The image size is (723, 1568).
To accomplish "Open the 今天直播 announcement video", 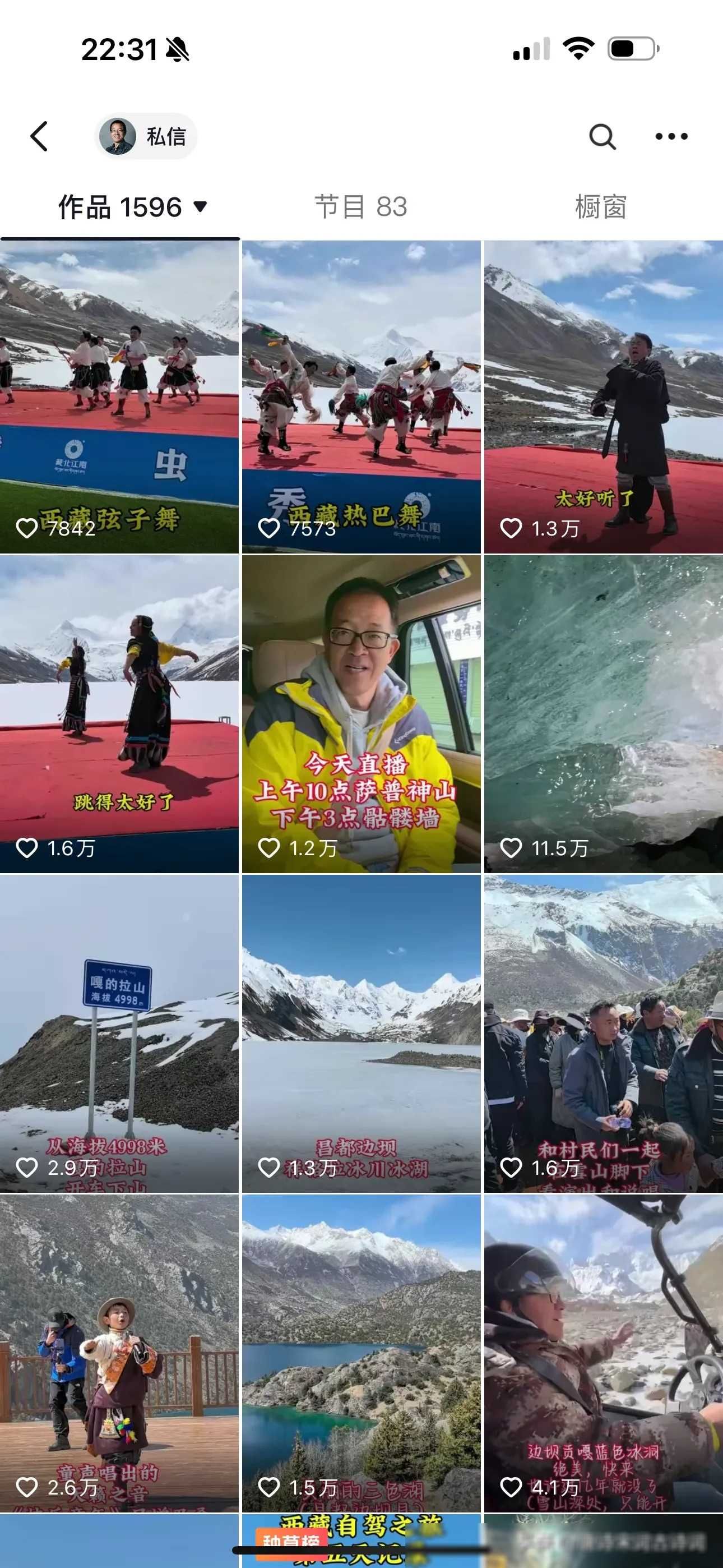I will (x=361, y=713).
